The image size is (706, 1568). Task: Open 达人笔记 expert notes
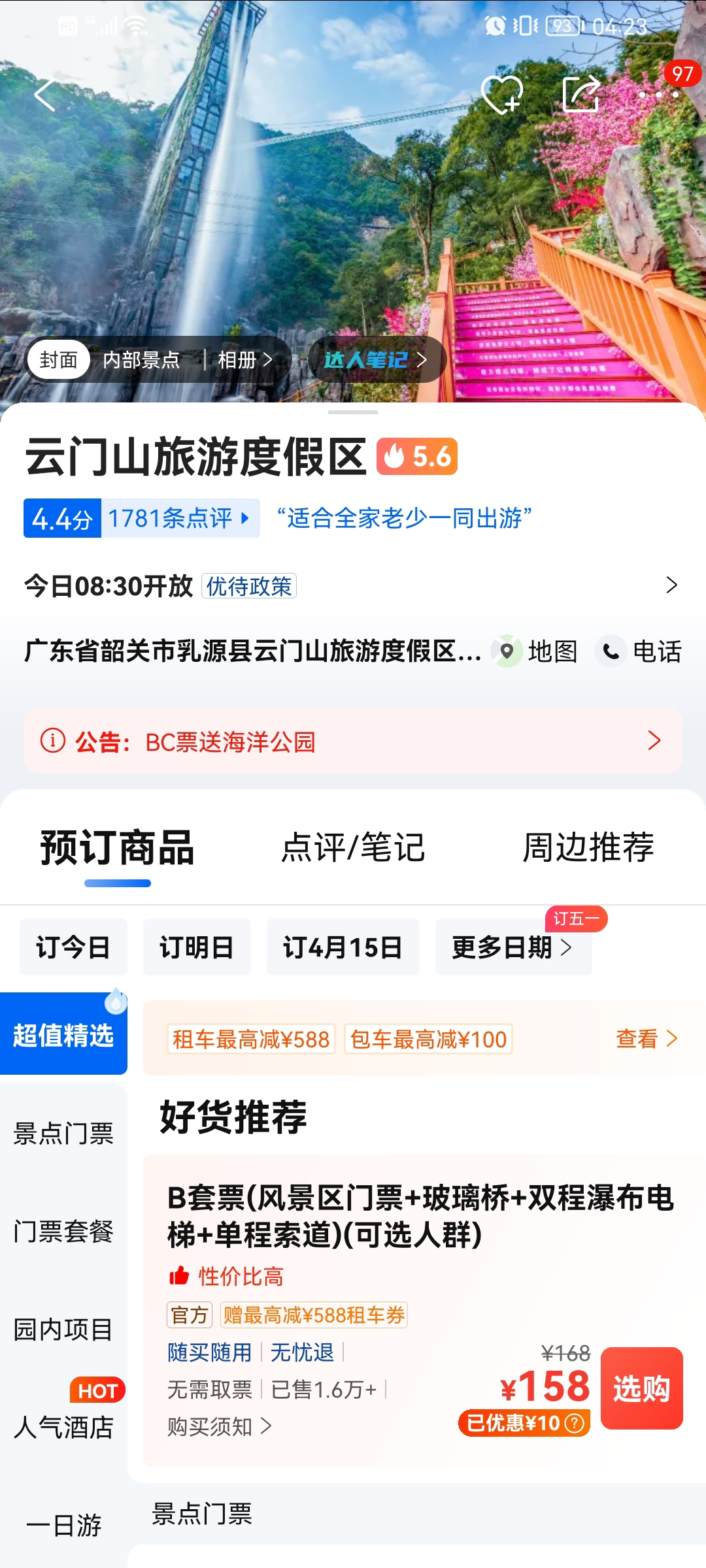tap(375, 360)
